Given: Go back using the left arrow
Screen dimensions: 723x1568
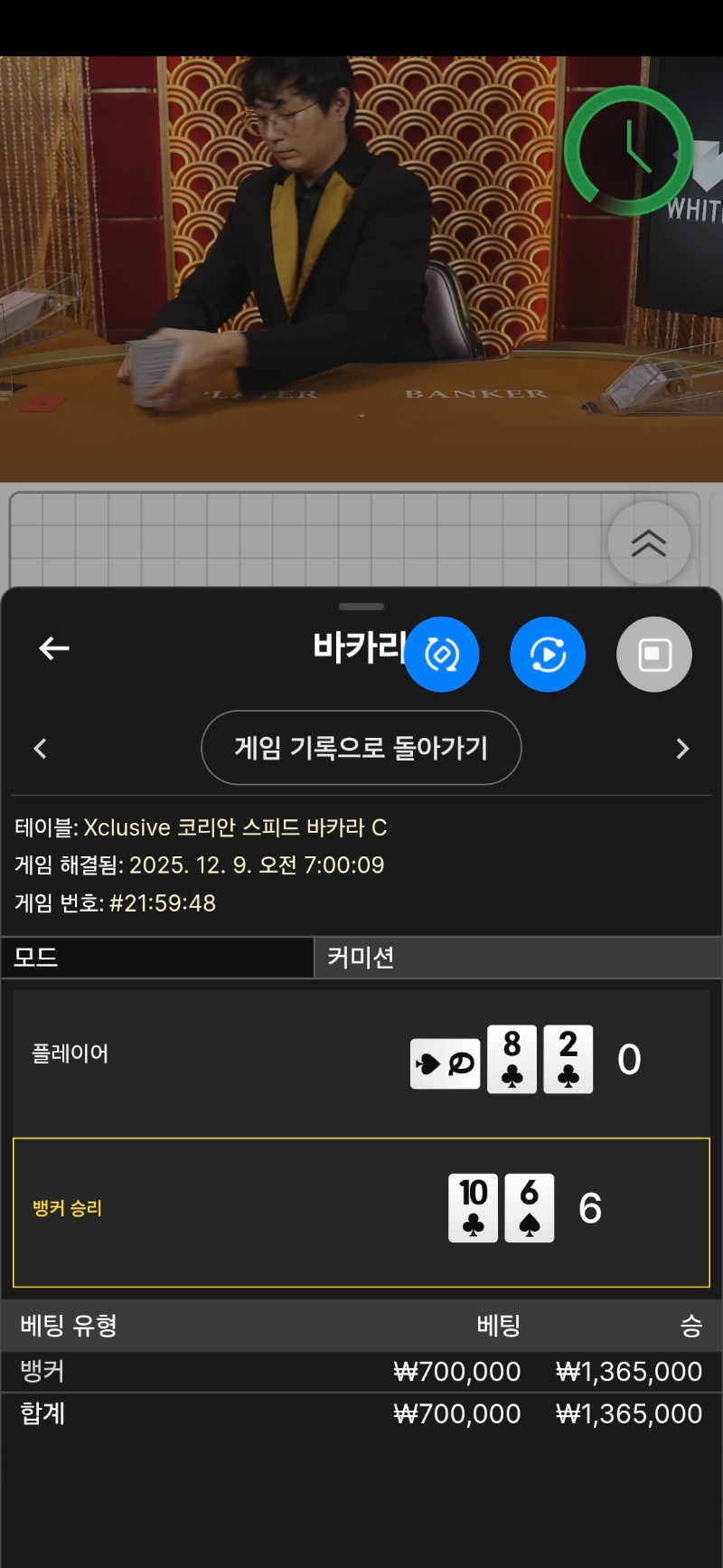Looking at the screenshot, I should click(x=54, y=647).
